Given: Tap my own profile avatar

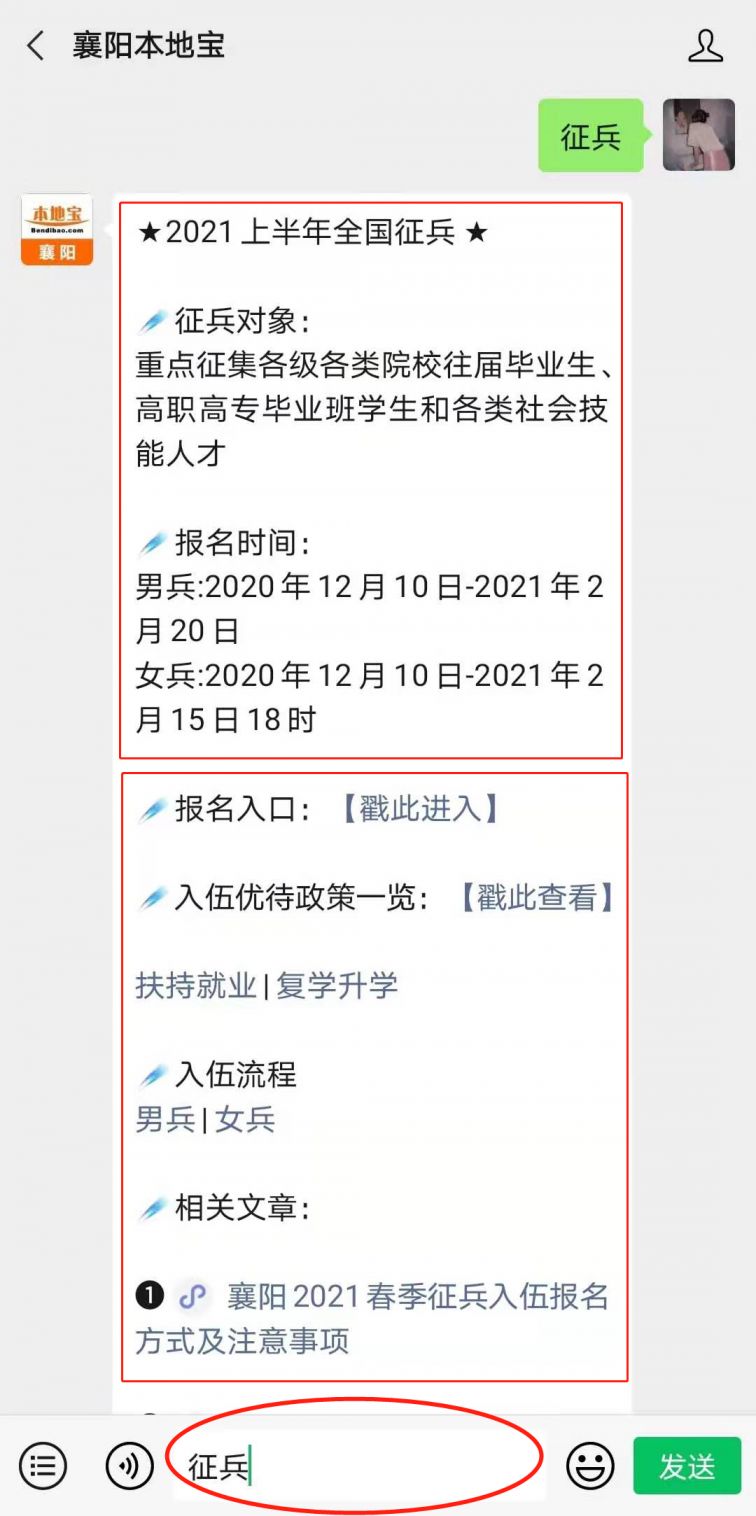Looking at the screenshot, I should [699, 135].
